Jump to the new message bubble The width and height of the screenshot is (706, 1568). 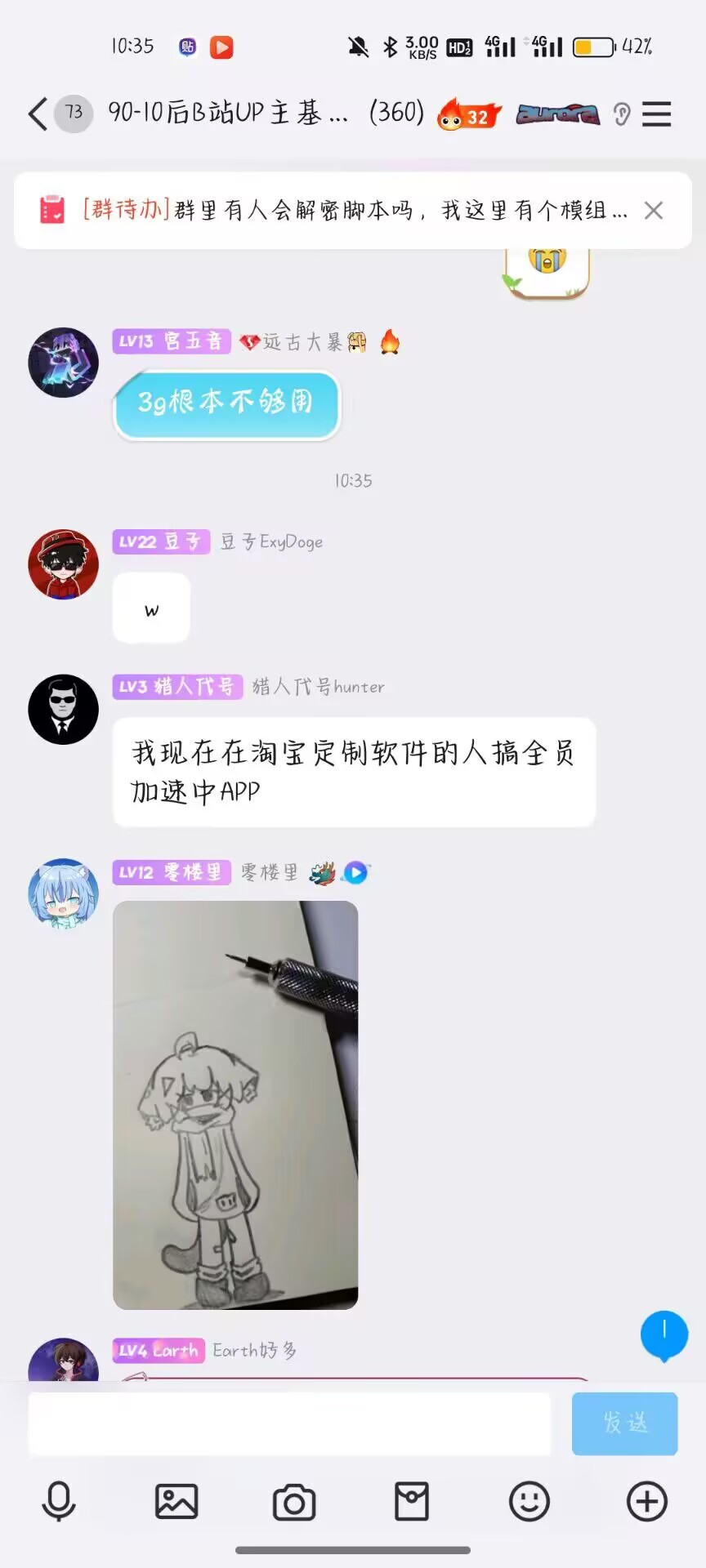click(x=664, y=1335)
